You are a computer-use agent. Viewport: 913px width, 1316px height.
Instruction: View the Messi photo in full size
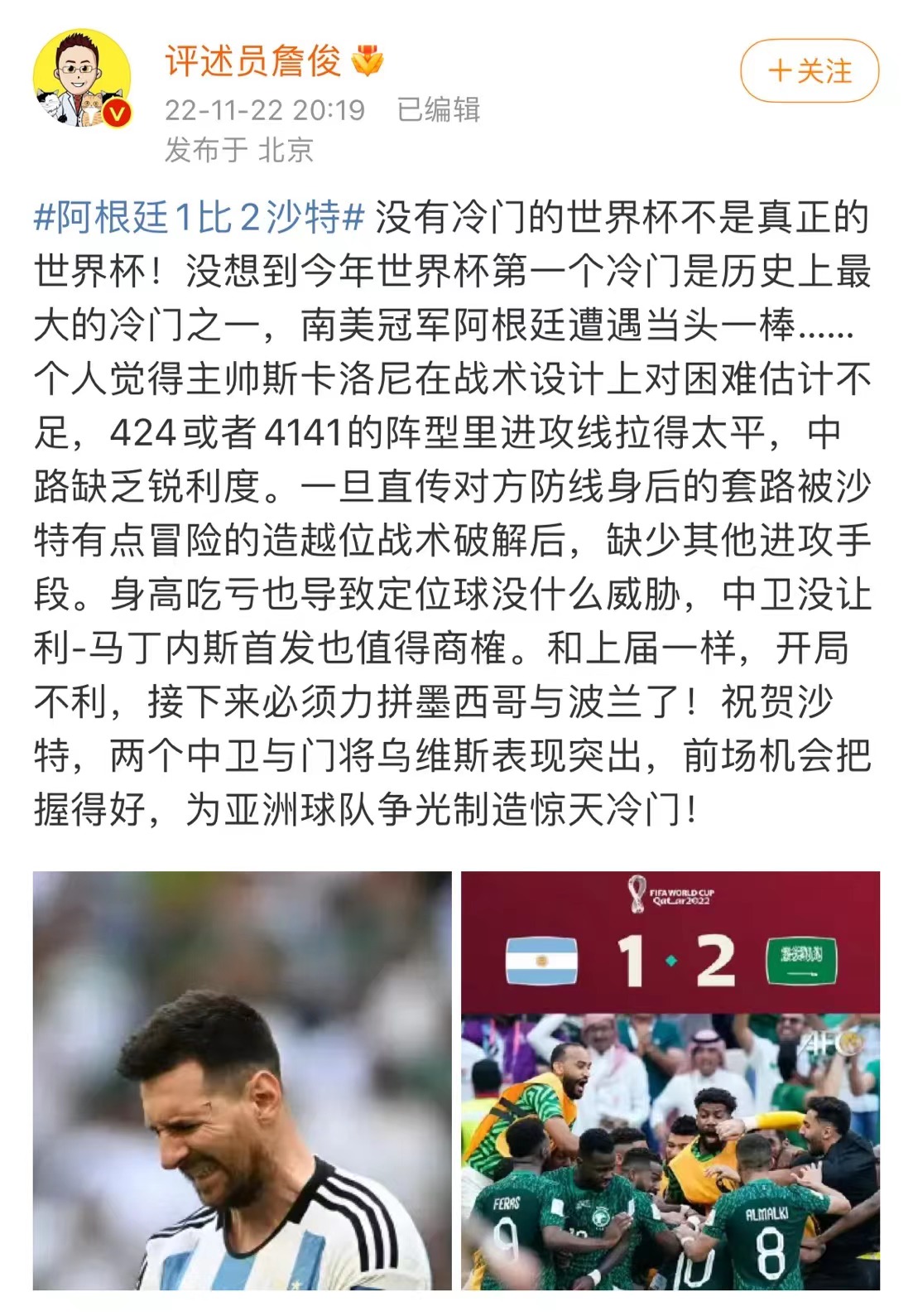tap(243, 1079)
